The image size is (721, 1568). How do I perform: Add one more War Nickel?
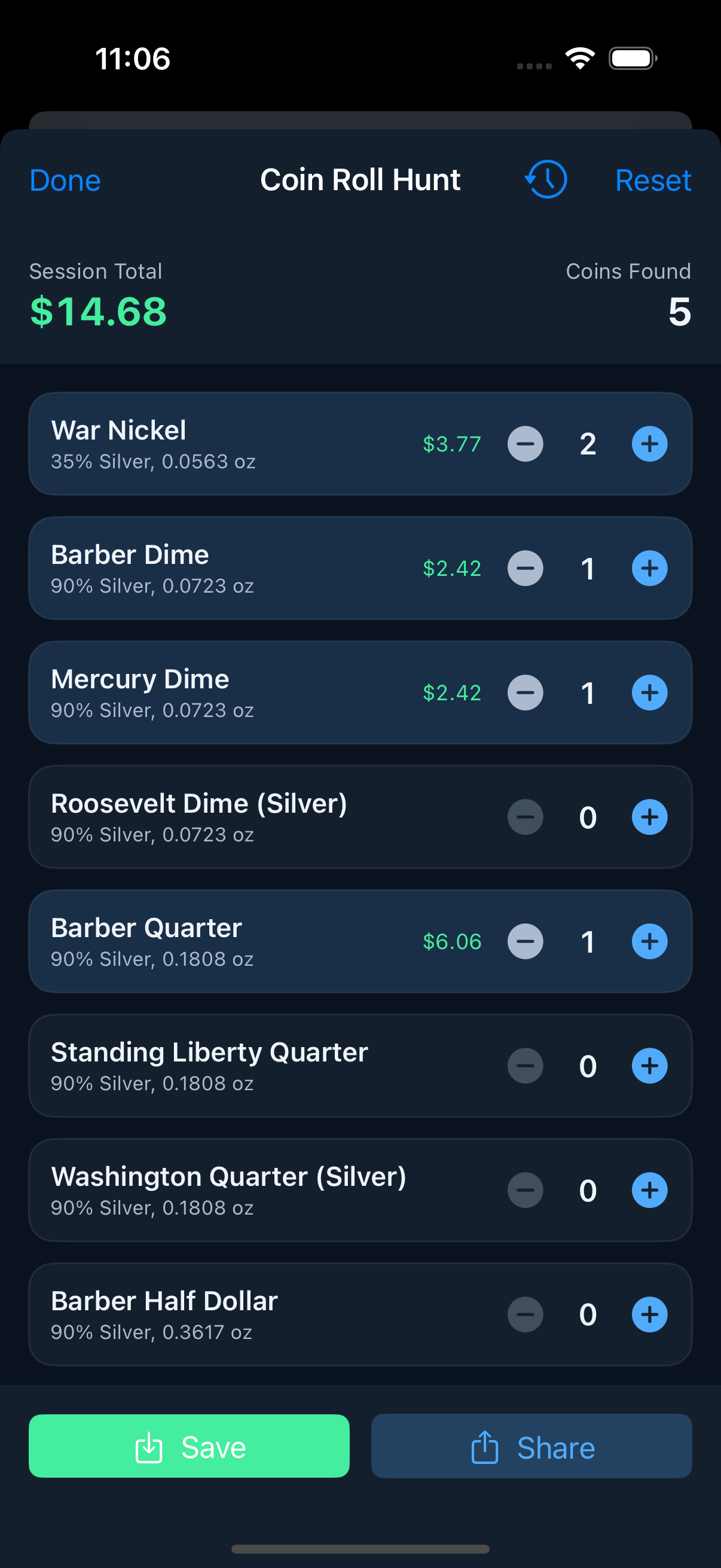click(649, 444)
